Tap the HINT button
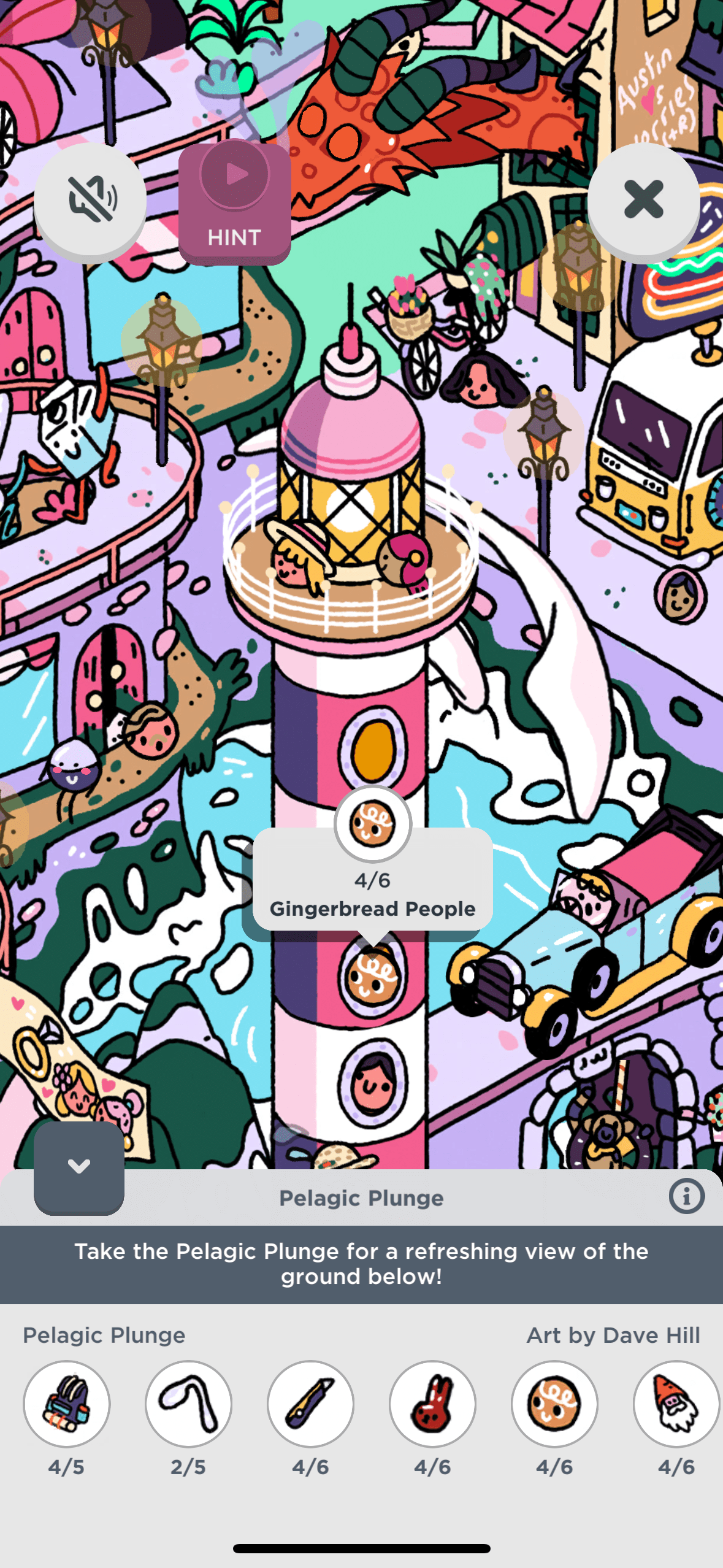The width and height of the screenshot is (723, 1568). pyautogui.click(x=234, y=203)
